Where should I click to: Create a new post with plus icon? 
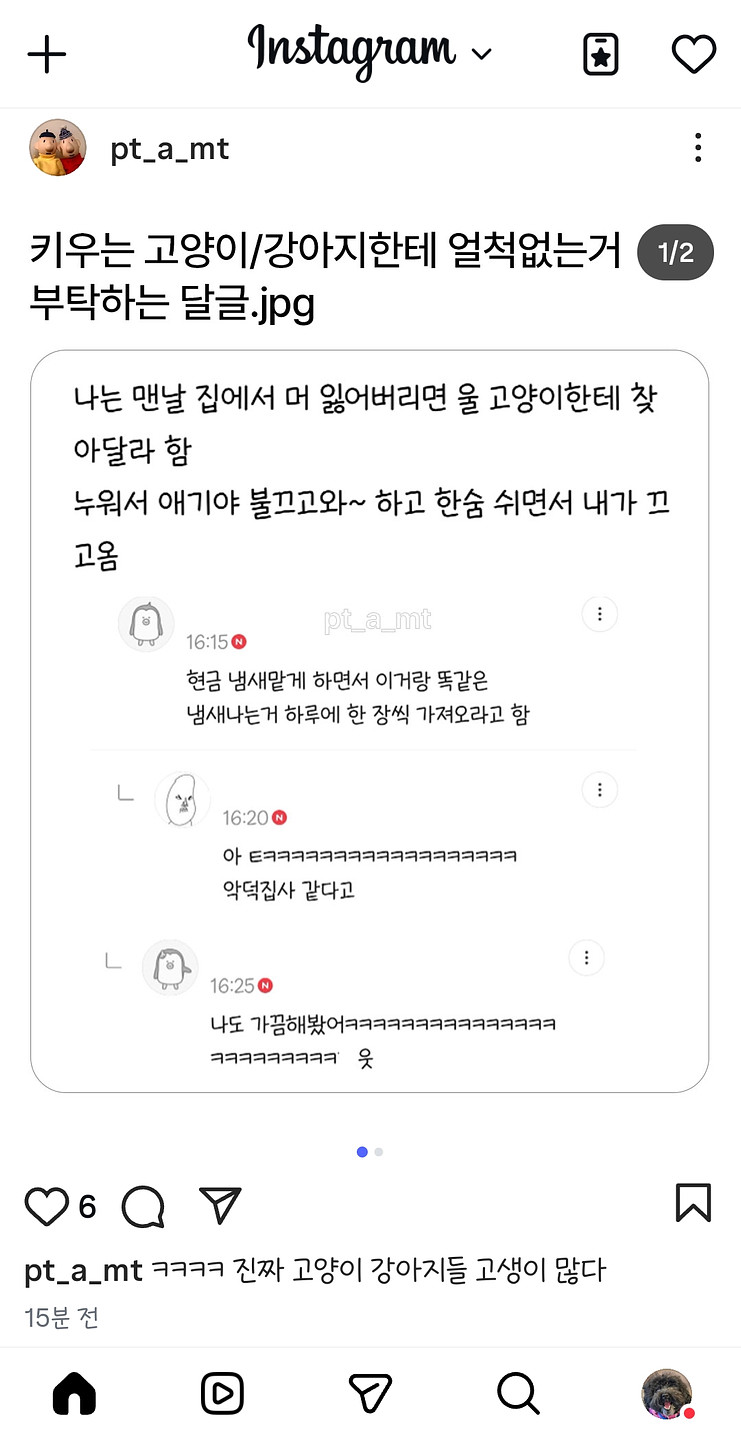[x=46, y=54]
